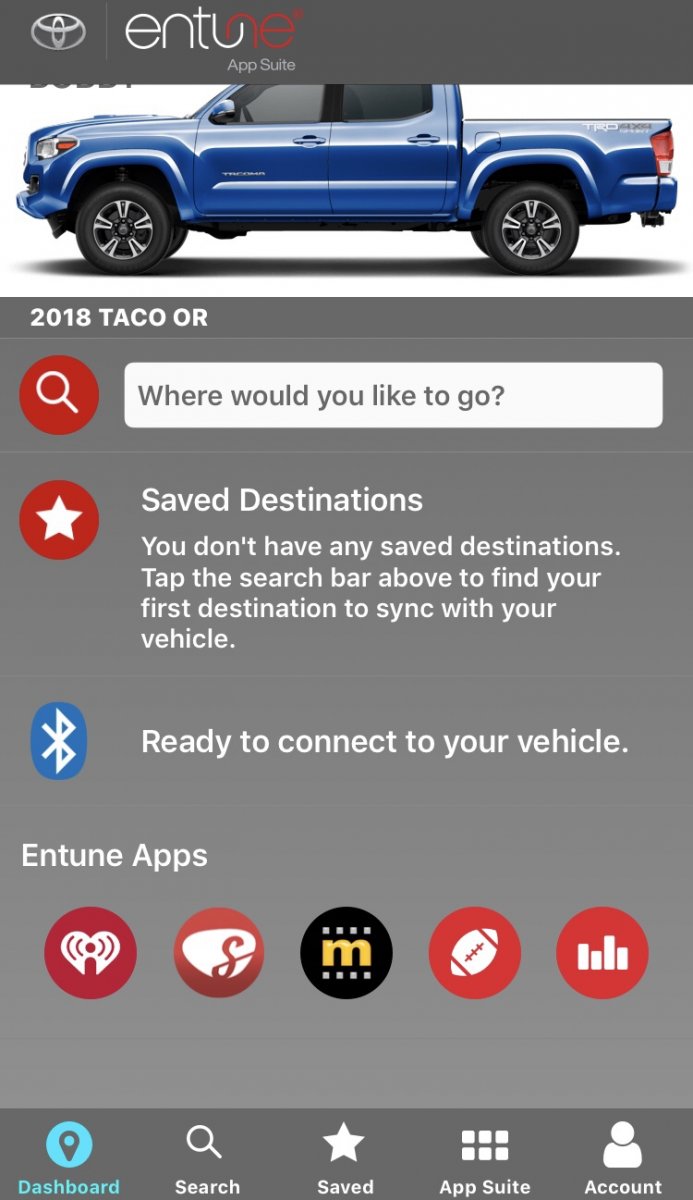Go to the Dashboard tab
The image size is (693, 1200).
pyautogui.click(x=69, y=1158)
